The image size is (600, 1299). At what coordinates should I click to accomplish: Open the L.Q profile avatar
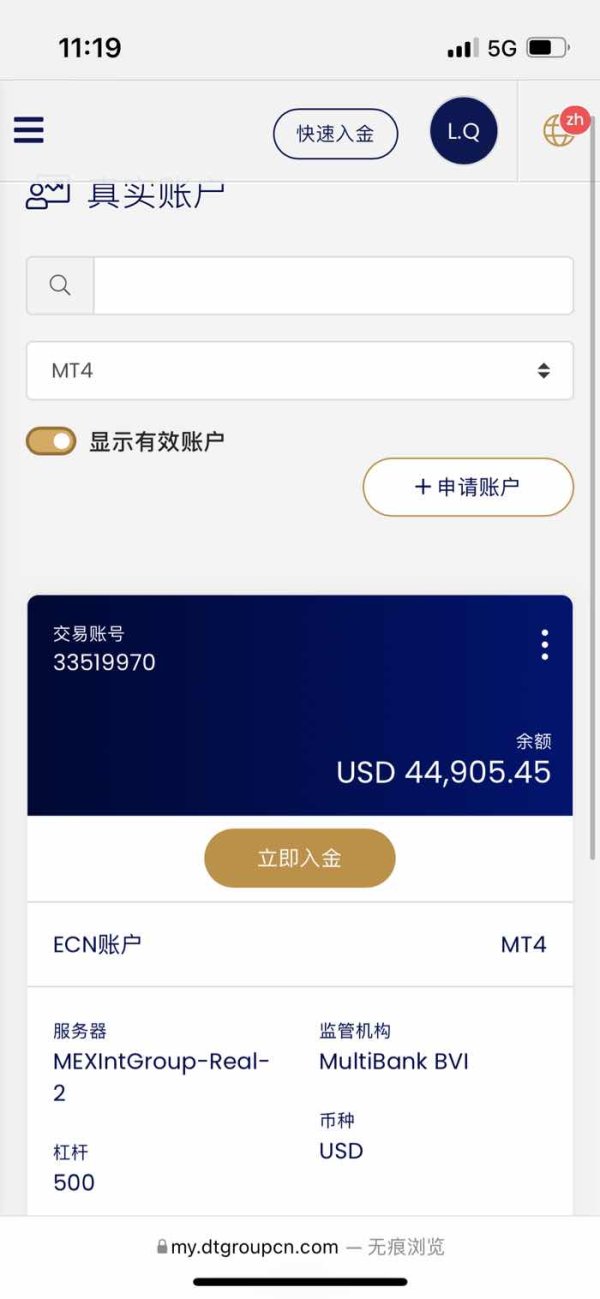(x=463, y=132)
